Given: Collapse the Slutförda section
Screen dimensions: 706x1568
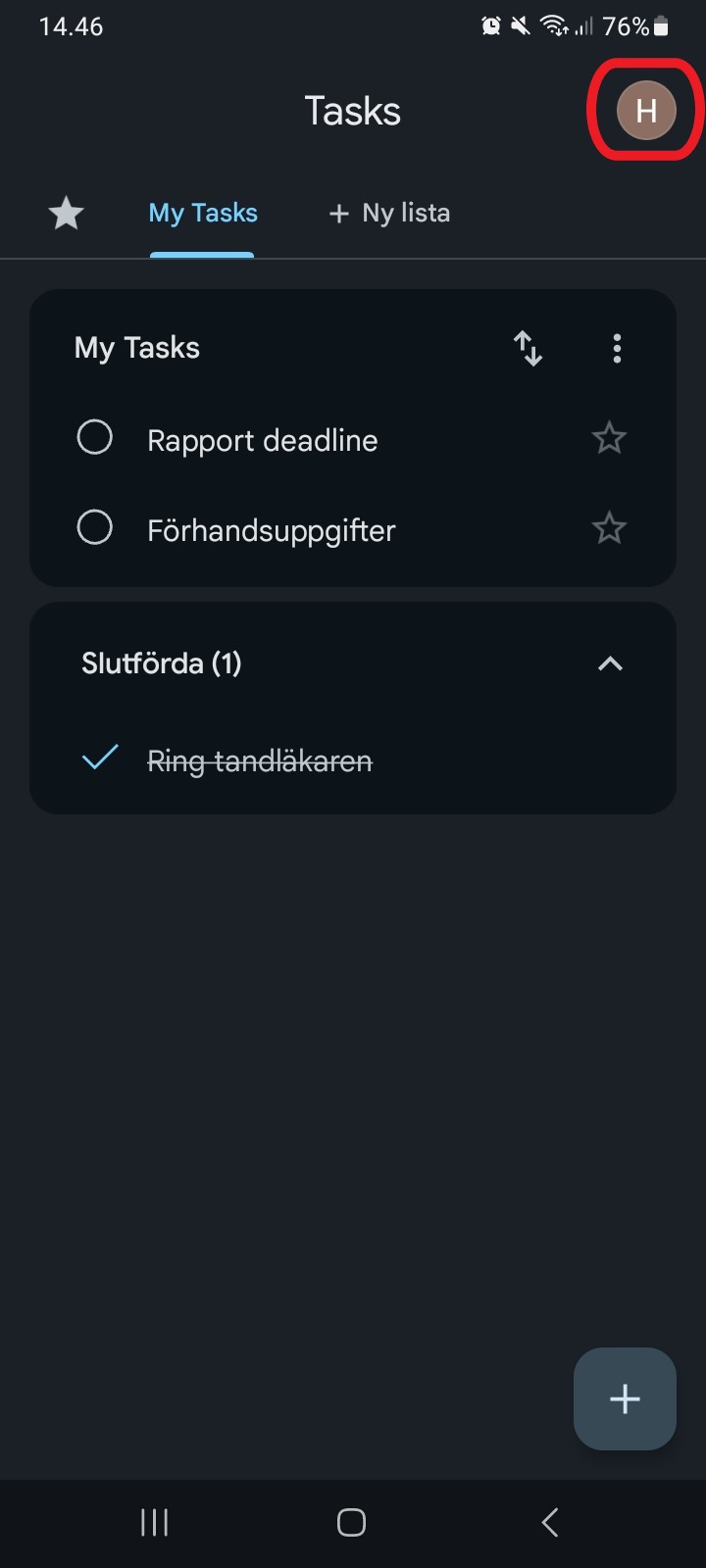Looking at the screenshot, I should point(610,663).
